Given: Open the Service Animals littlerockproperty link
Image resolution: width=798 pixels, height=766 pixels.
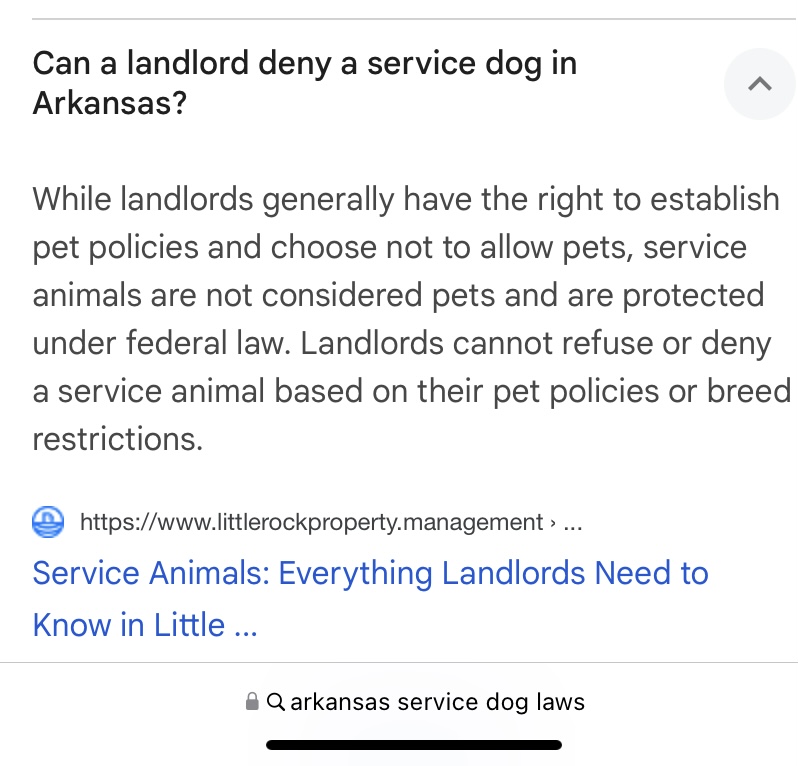Looking at the screenshot, I should click(x=370, y=575).
